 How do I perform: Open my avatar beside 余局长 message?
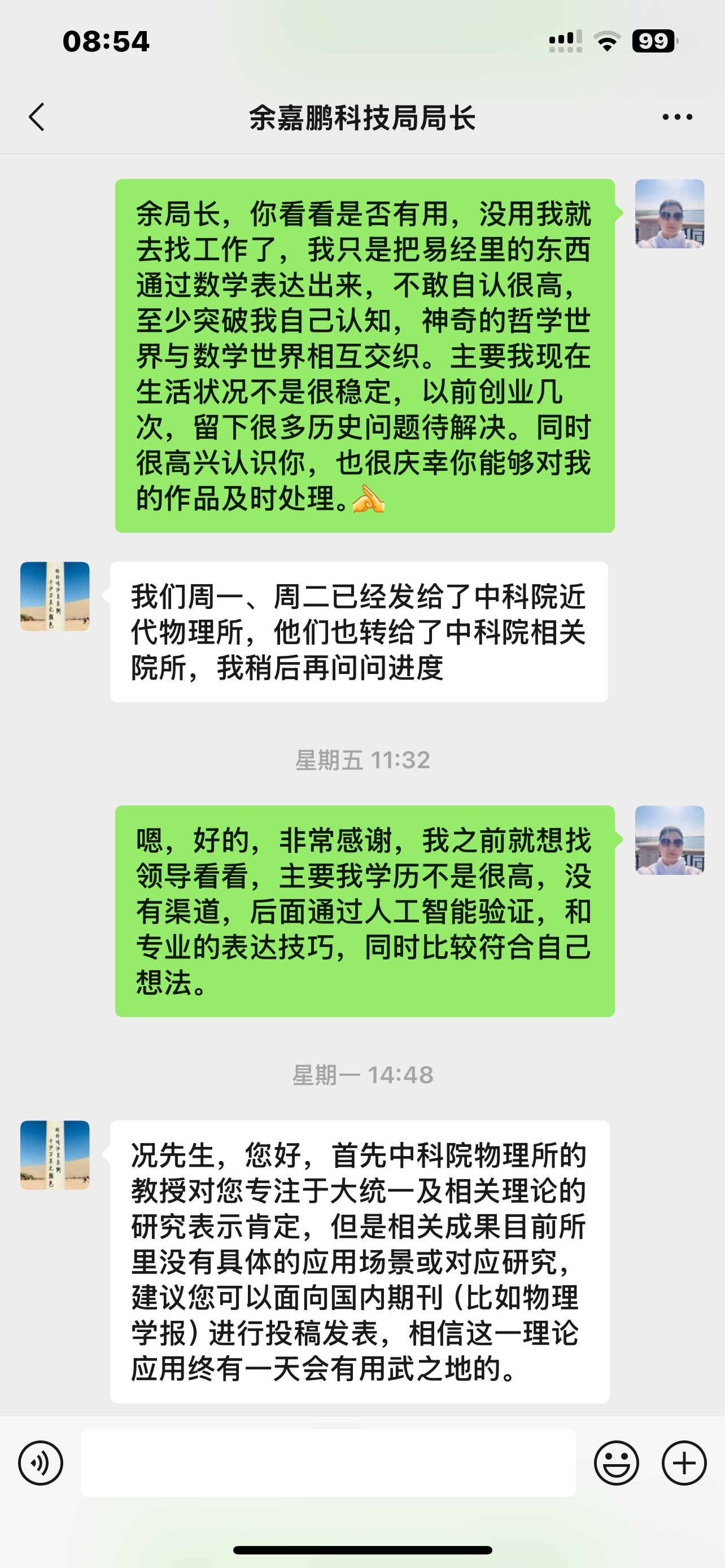(x=669, y=214)
